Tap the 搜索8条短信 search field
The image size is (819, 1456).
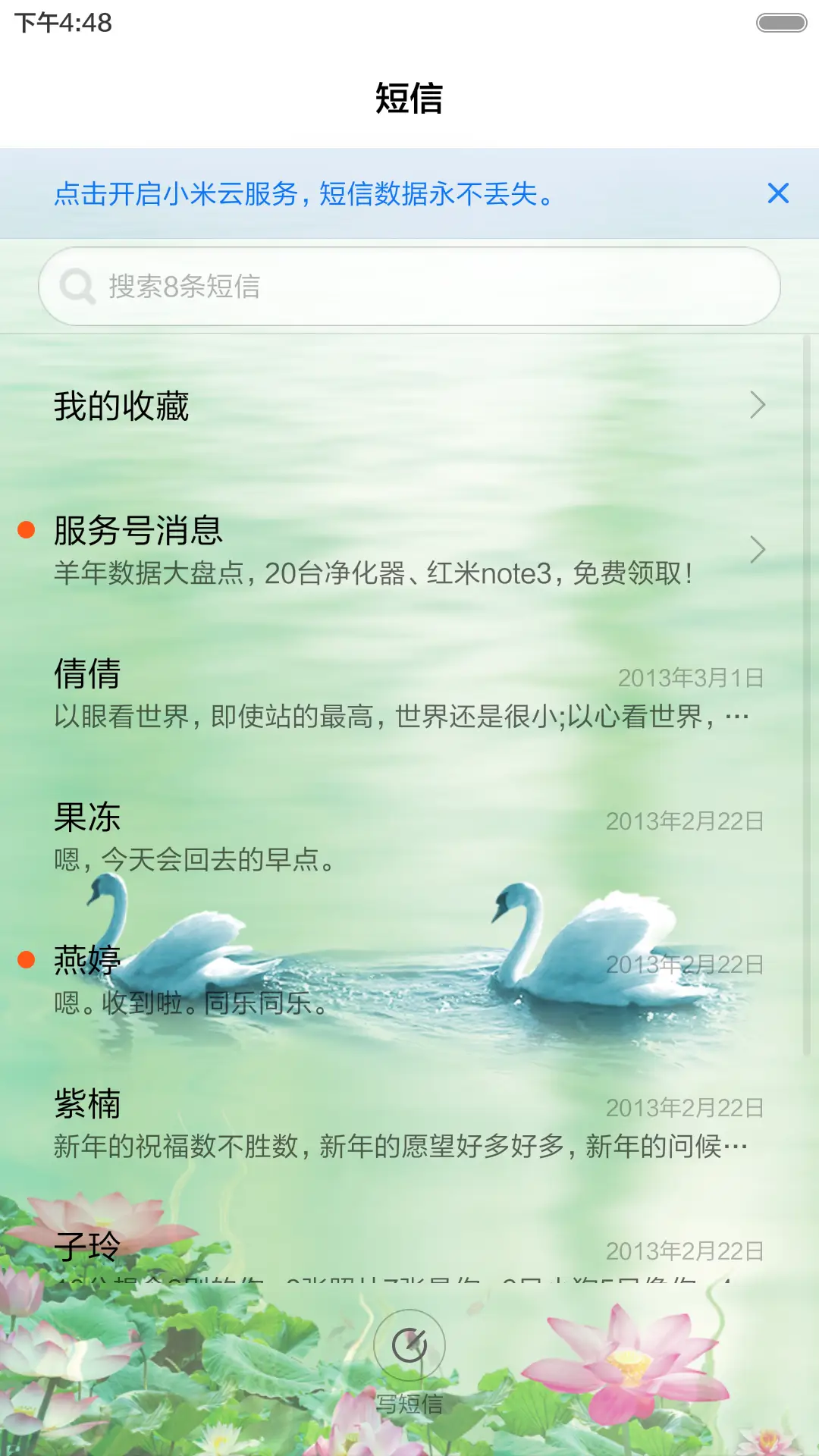point(409,287)
